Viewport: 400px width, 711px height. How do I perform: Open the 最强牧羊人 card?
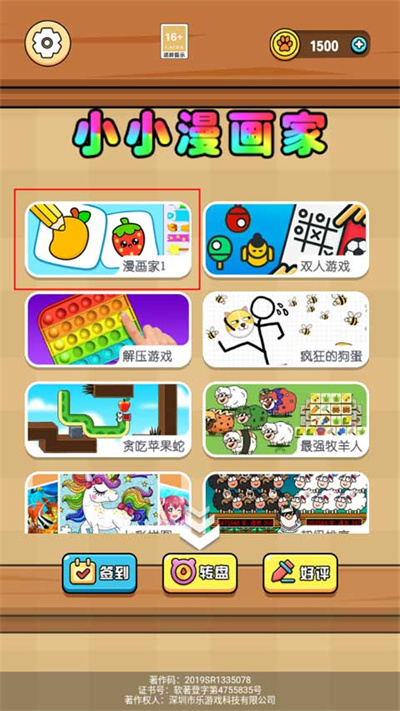286,419
